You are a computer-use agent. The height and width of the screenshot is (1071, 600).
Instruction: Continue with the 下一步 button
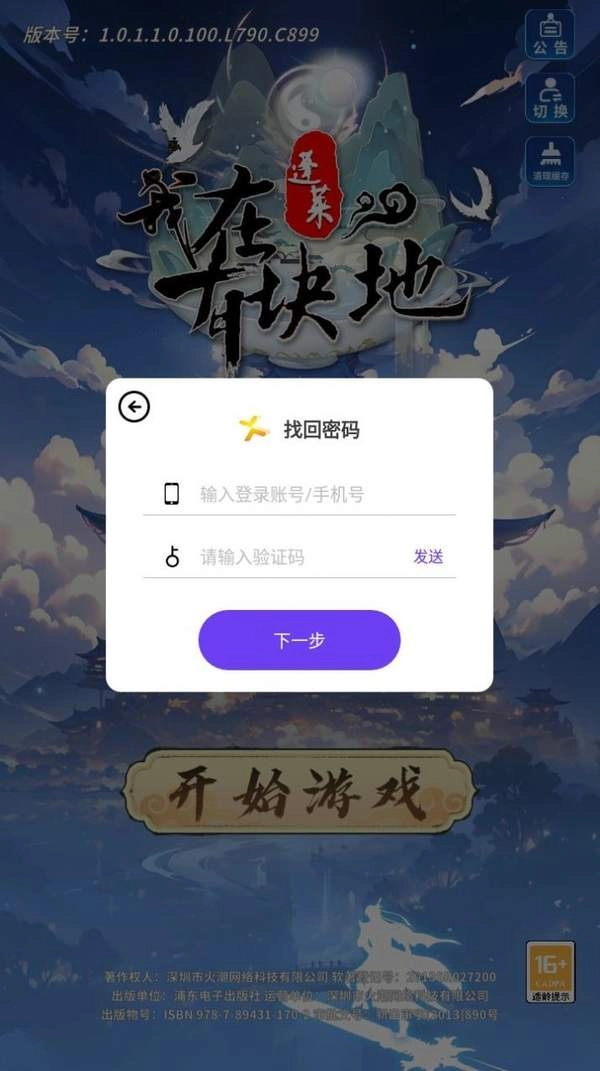point(299,640)
